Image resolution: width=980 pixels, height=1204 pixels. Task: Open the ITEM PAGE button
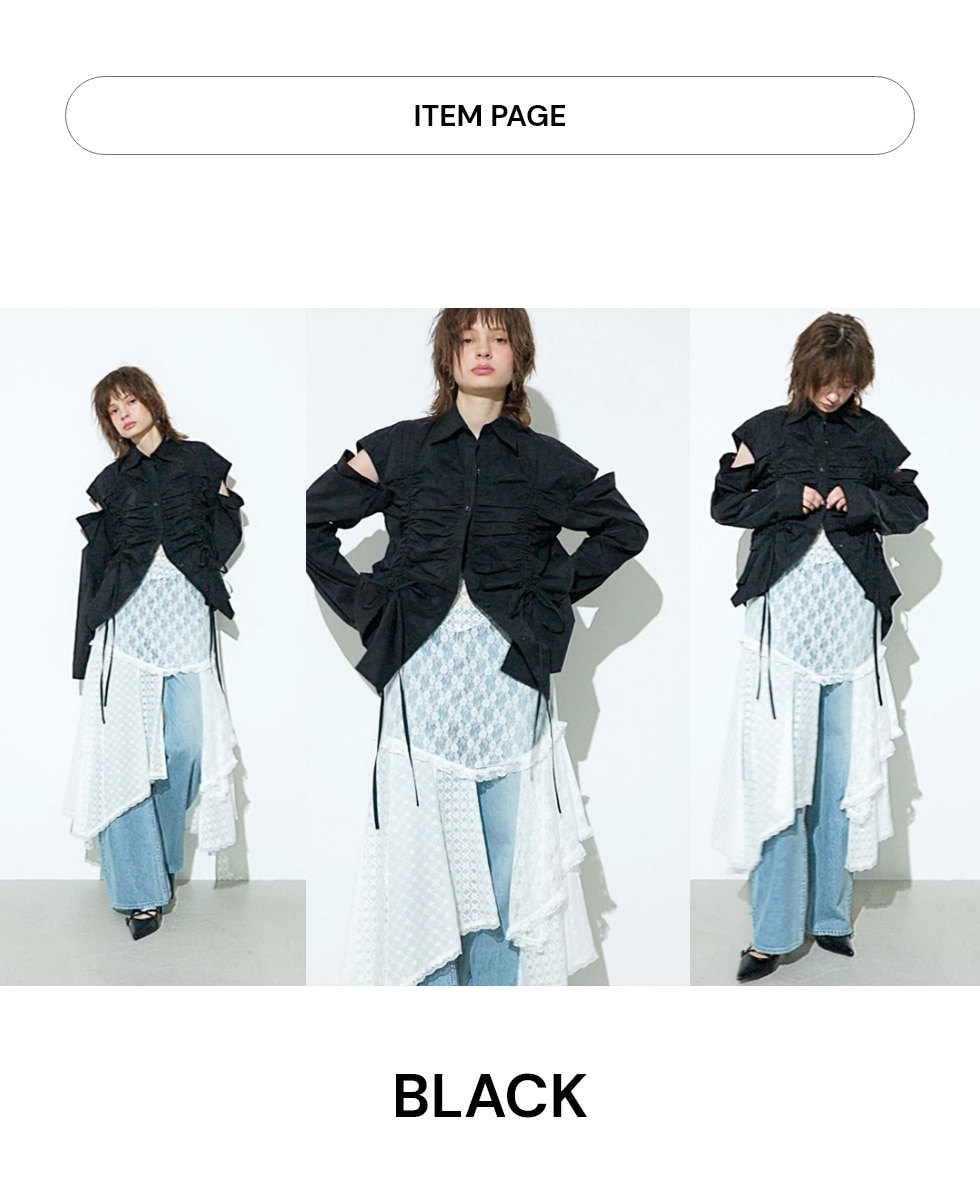click(x=489, y=116)
